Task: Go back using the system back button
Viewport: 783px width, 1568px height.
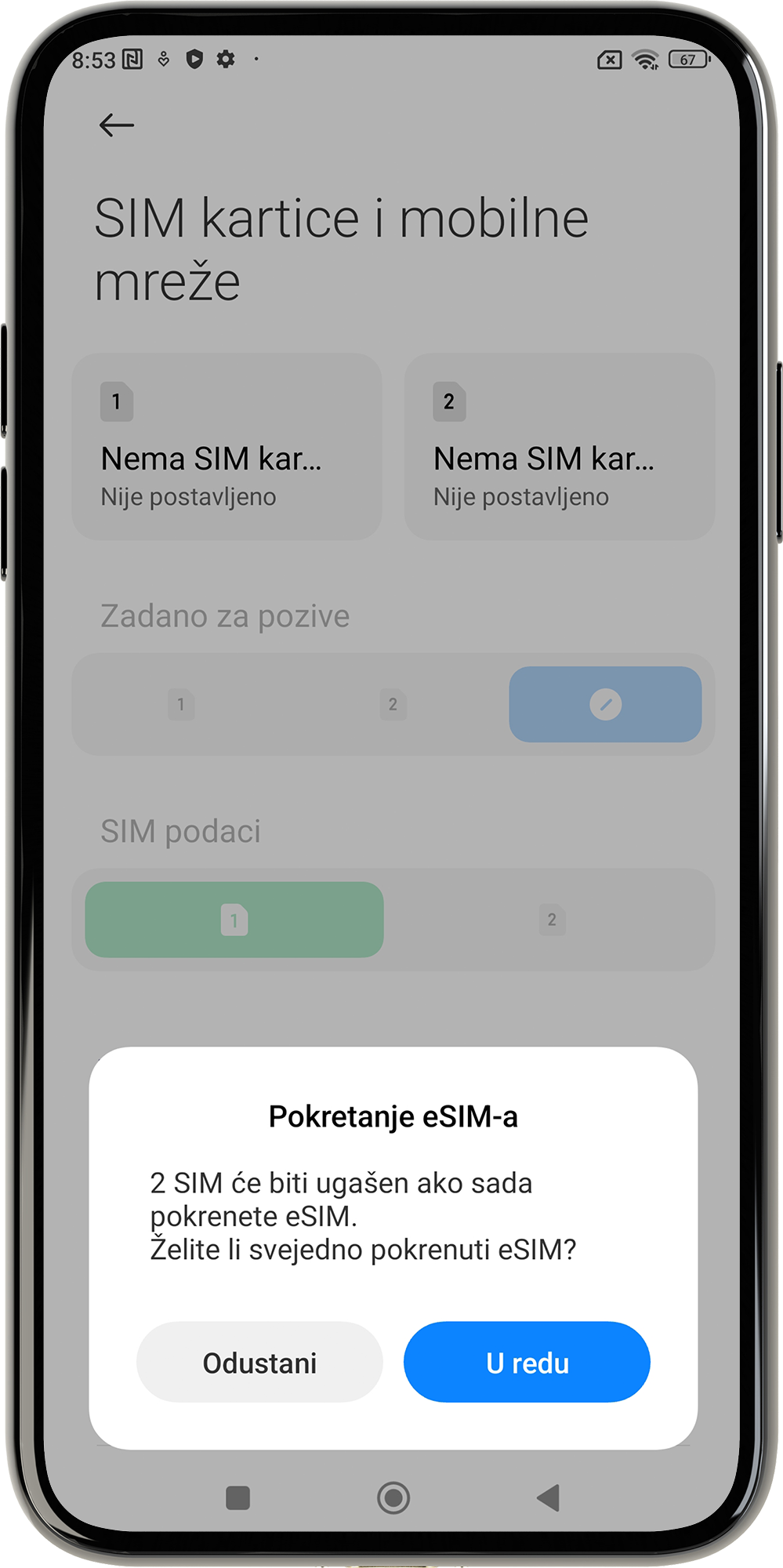Action: pyautogui.click(x=549, y=1497)
